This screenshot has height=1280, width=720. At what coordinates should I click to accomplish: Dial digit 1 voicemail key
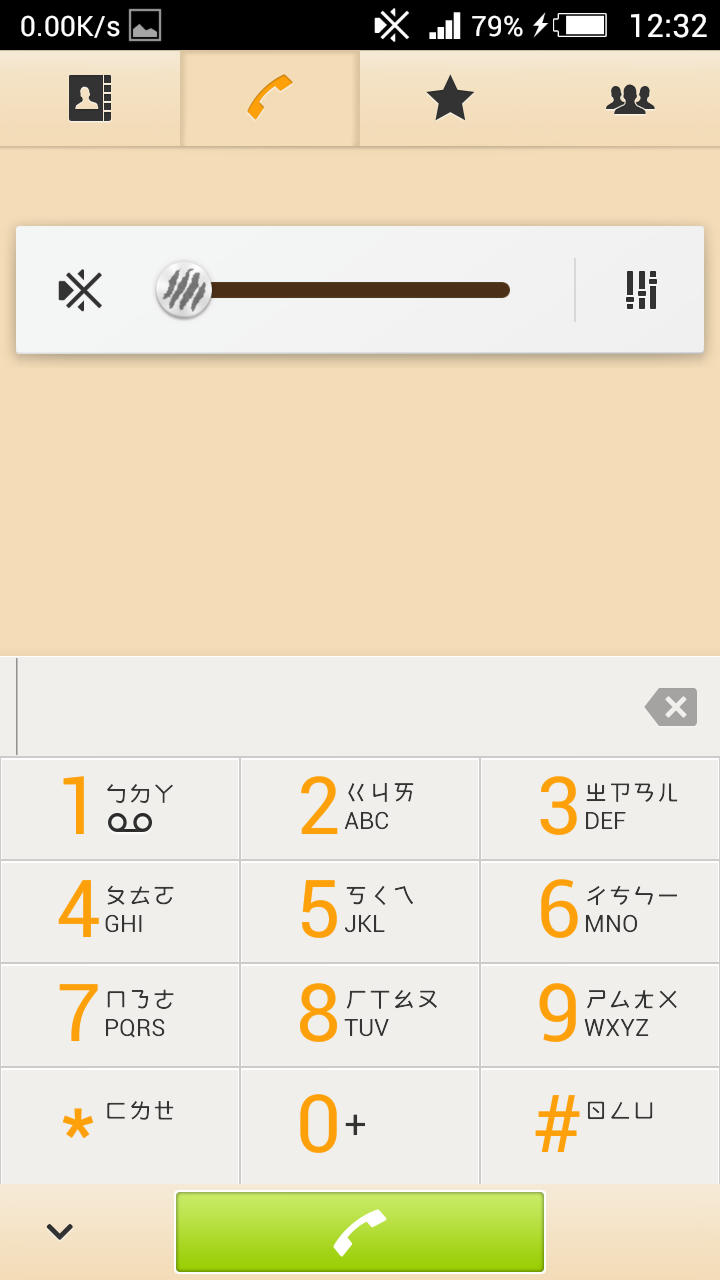pyautogui.click(x=120, y=808)
